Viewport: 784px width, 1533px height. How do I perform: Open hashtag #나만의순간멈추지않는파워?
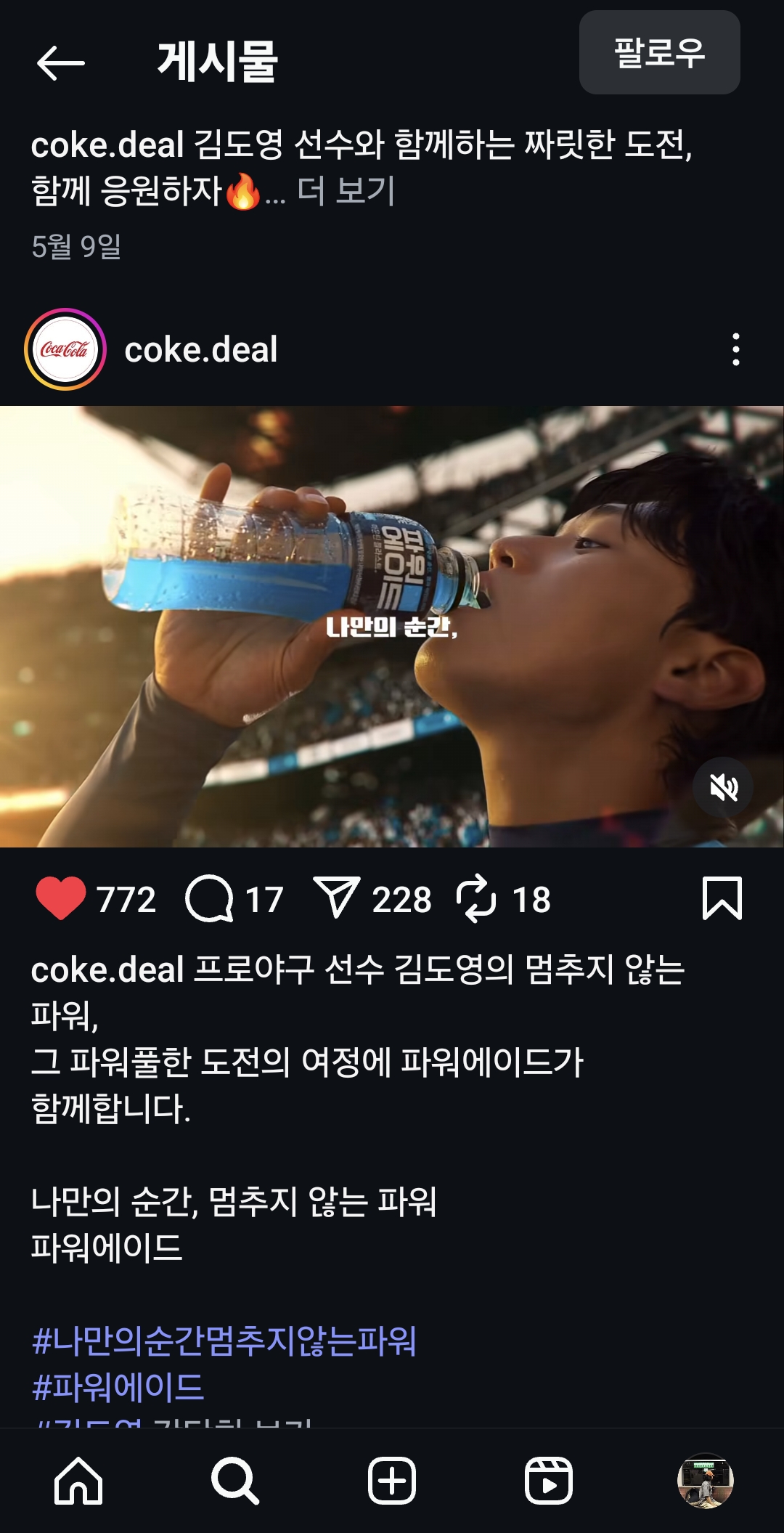point(224,1341)
